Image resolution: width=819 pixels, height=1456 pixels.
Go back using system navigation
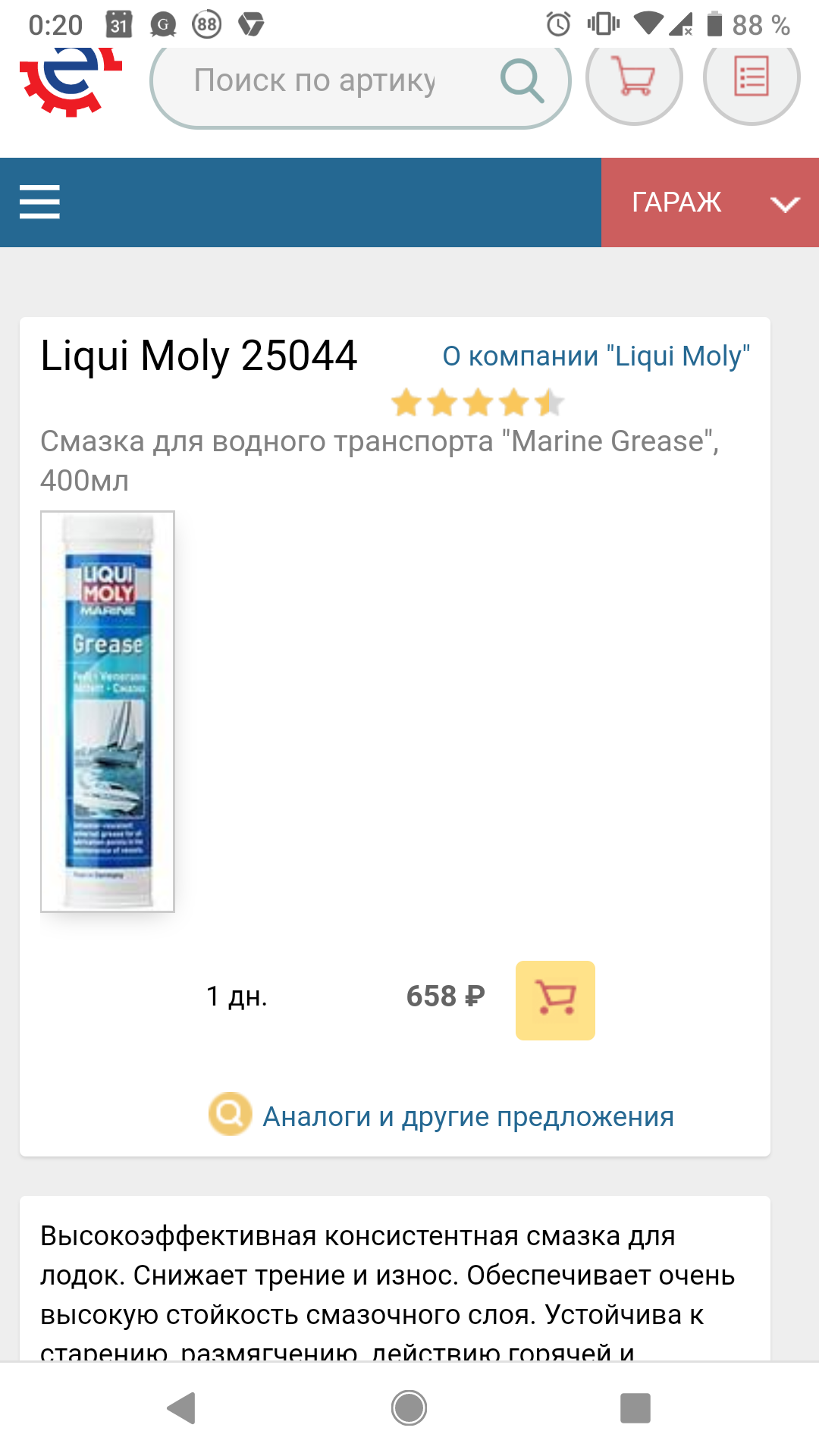click(182, 1408)
